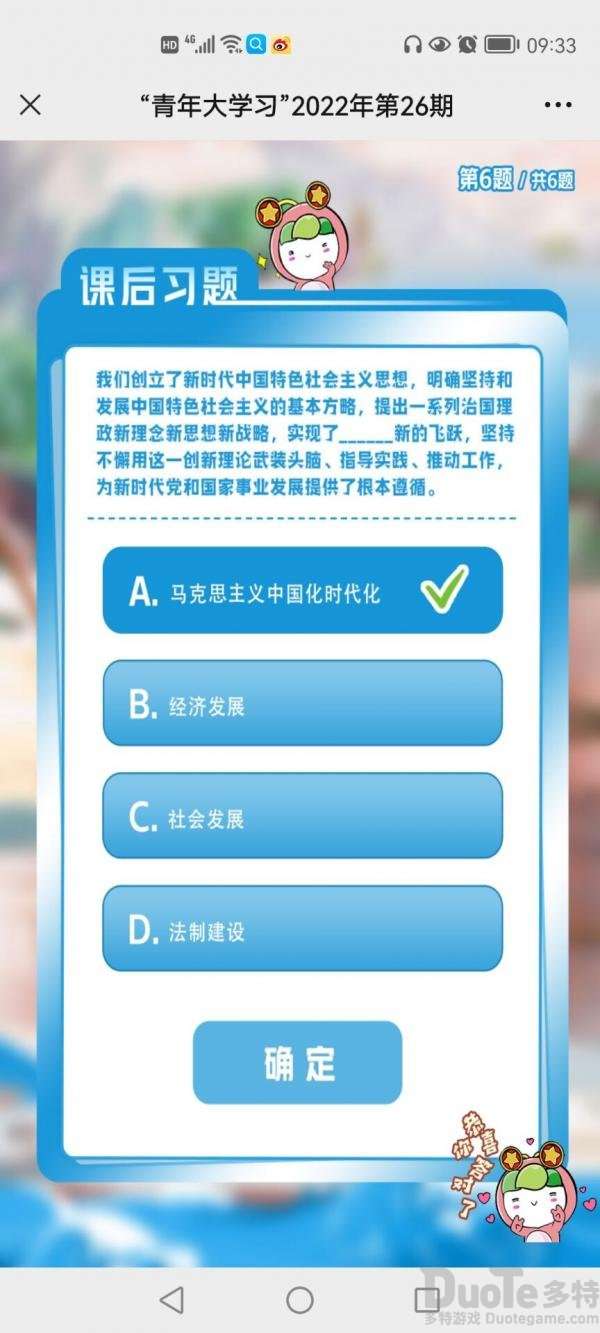Image resolution: width=600 pixels, height=1333 pixels.
Task: Open the three-dot overflow menu
Action: pyautogui.click(x=558, y=105)
